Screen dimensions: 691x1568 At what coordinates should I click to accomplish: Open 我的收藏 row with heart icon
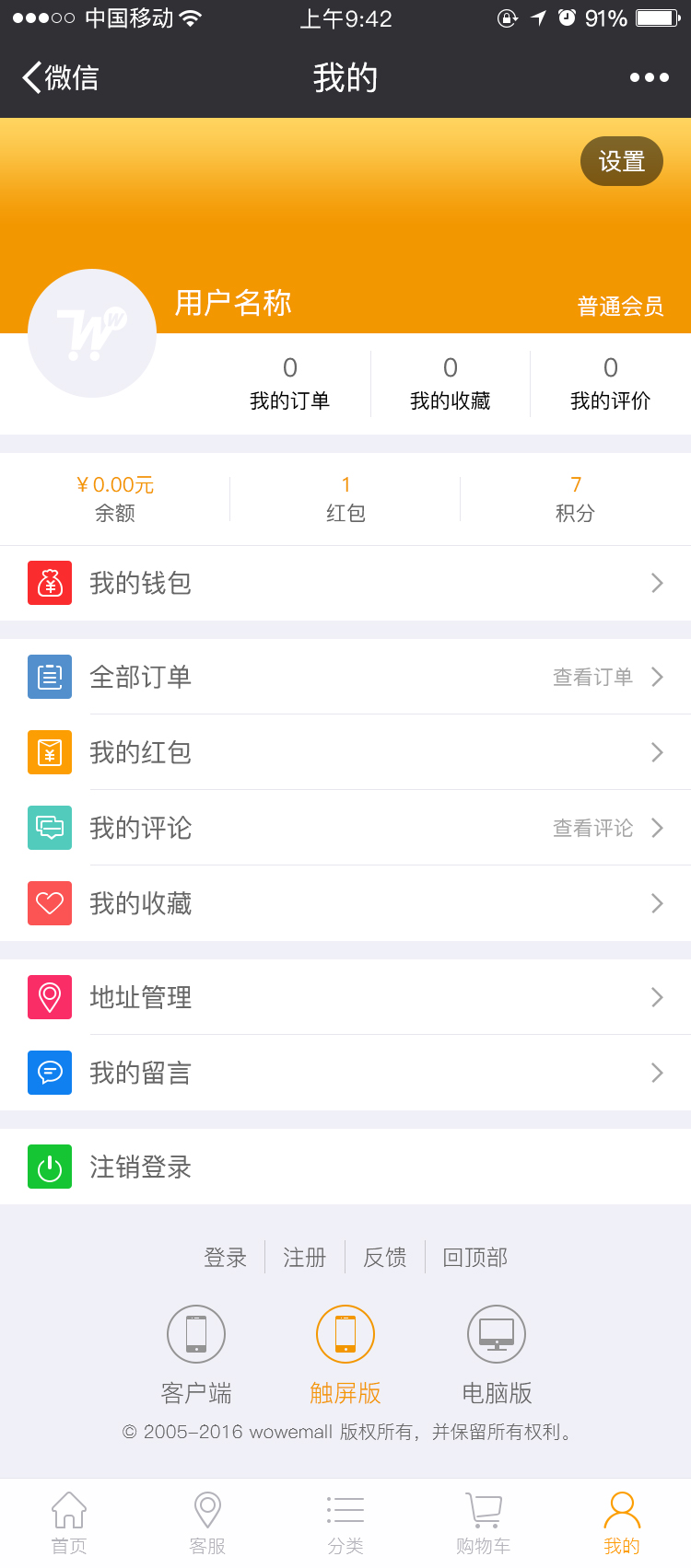click(x=345, y=903)
